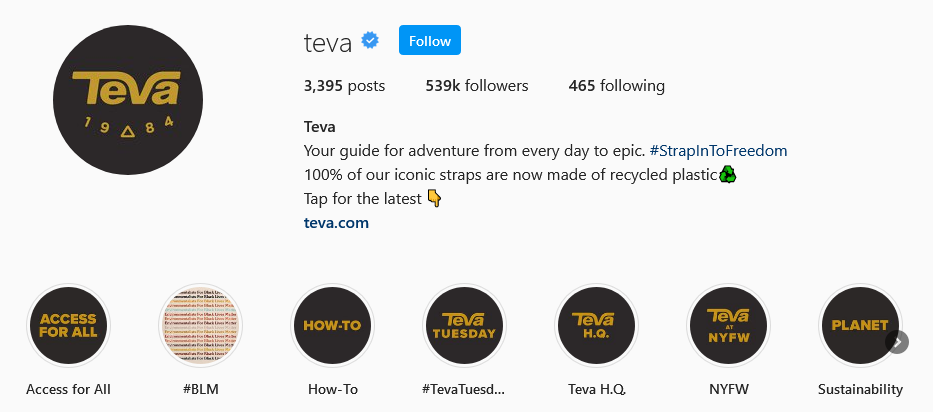Open the #BLM story highlight
933x412 pixels.
pyautogui.click(x=201, y=326)
